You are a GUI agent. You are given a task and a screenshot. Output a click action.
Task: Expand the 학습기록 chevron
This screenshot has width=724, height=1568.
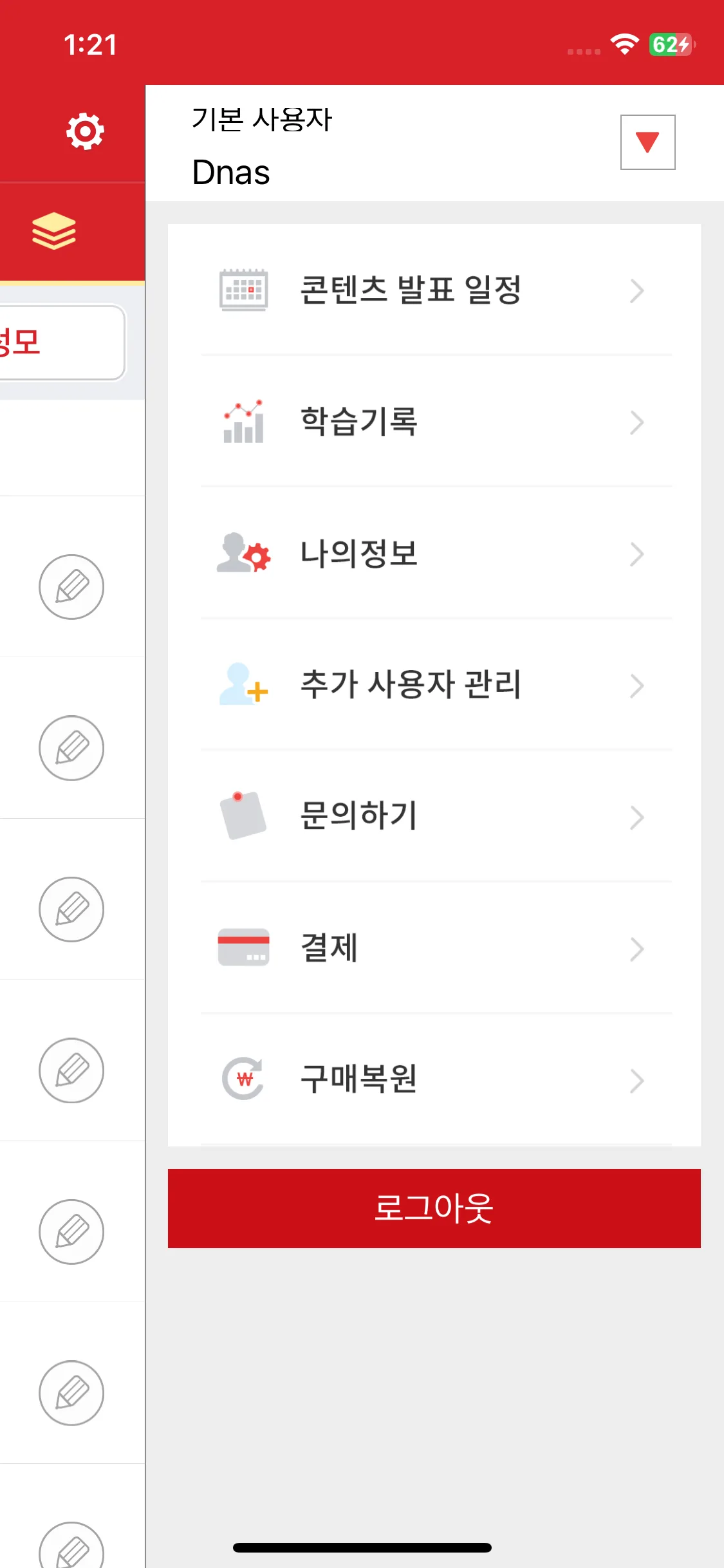click(x=638, y=422)
